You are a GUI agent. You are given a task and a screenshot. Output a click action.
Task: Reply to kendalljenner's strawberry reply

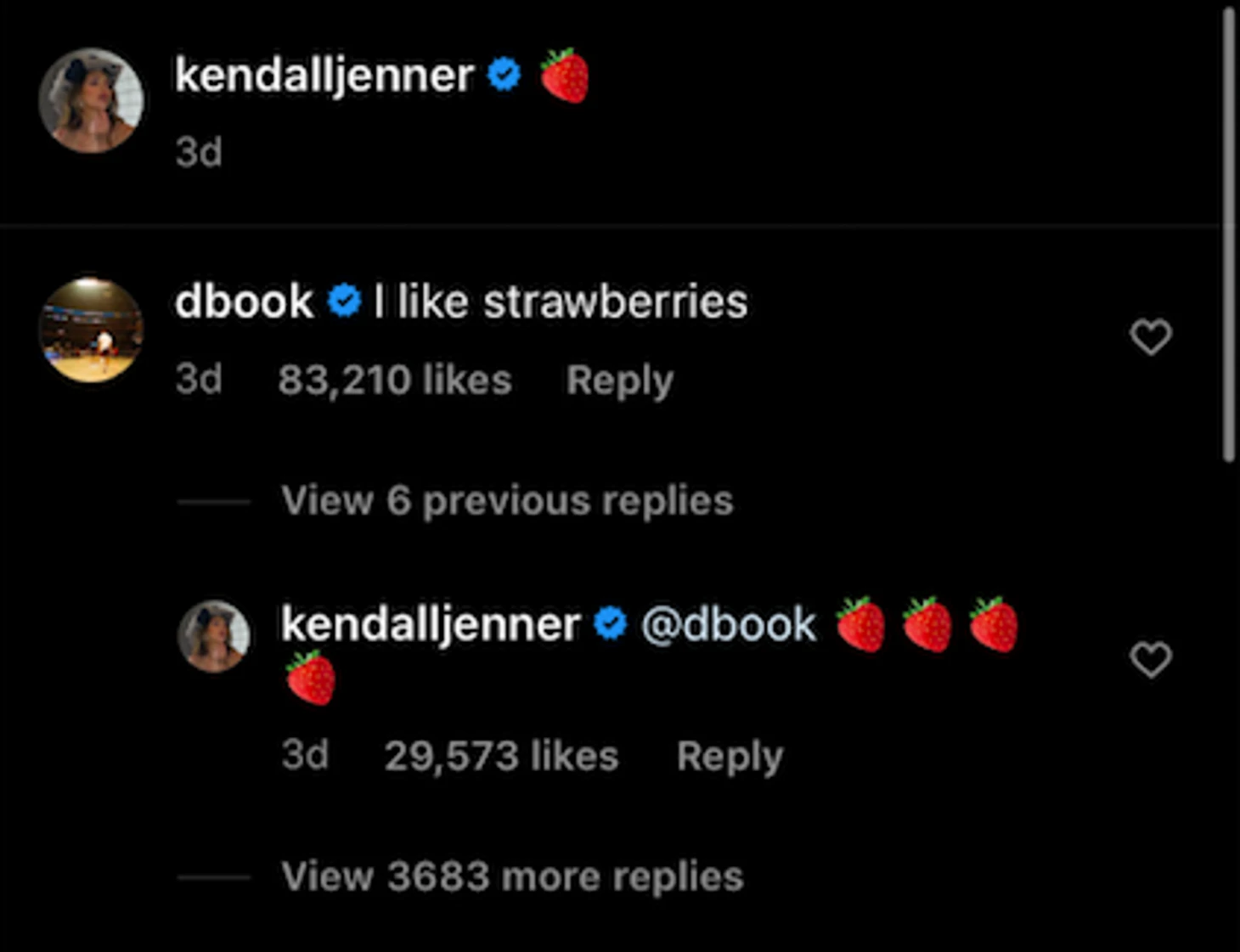(x=730, y=756)
